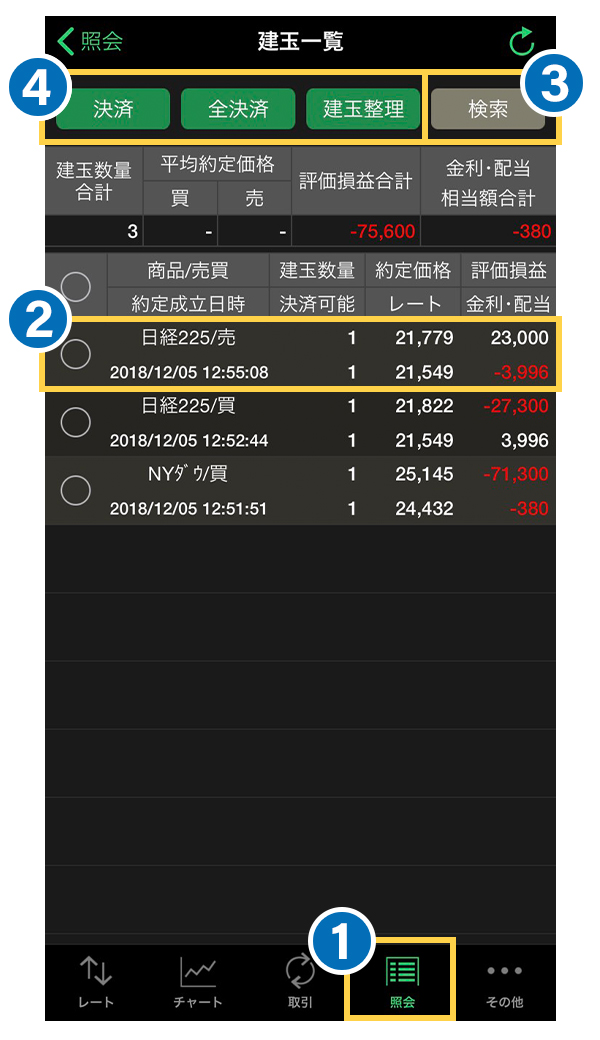Switch to the 照会 tab
The image size is (600, 1040).
tap(401, 980)
